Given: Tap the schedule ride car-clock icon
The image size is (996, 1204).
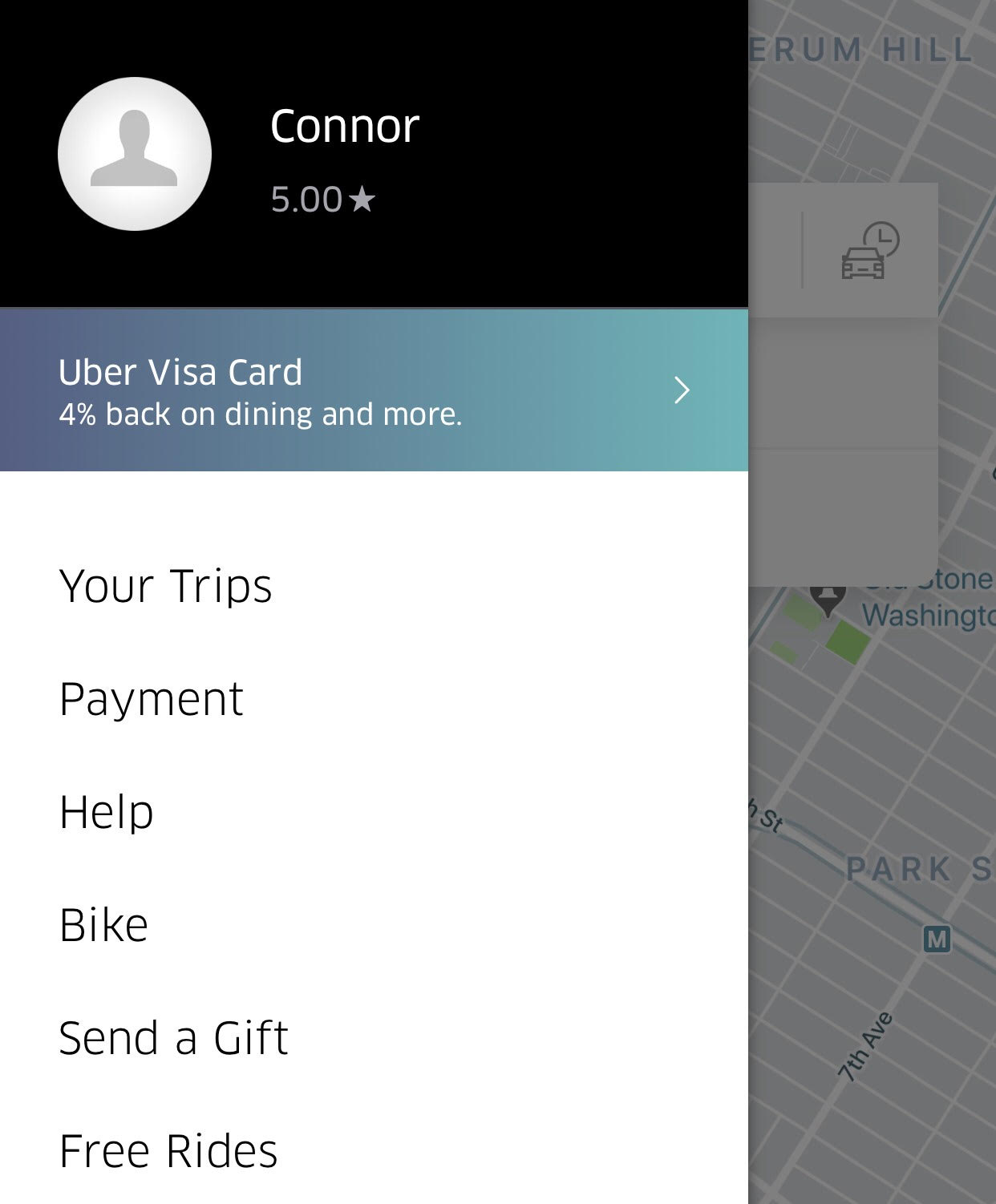Looking at the screenshot, I should click(870, 250).
